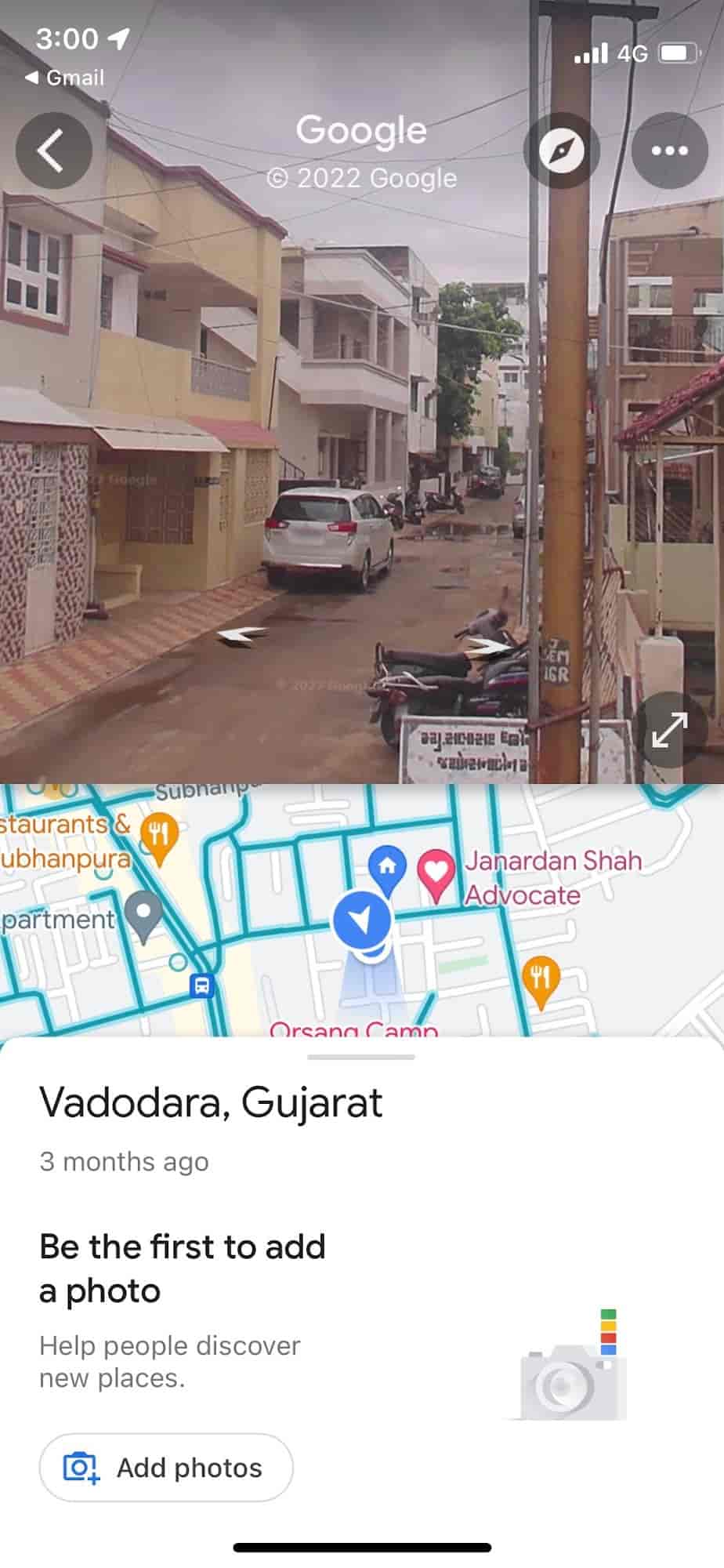Select the restaurant fork-and-knife pin near Orsang Camp
This screenshot has height=1568, width=724.
pyautogui.click(x=540, y=978)
